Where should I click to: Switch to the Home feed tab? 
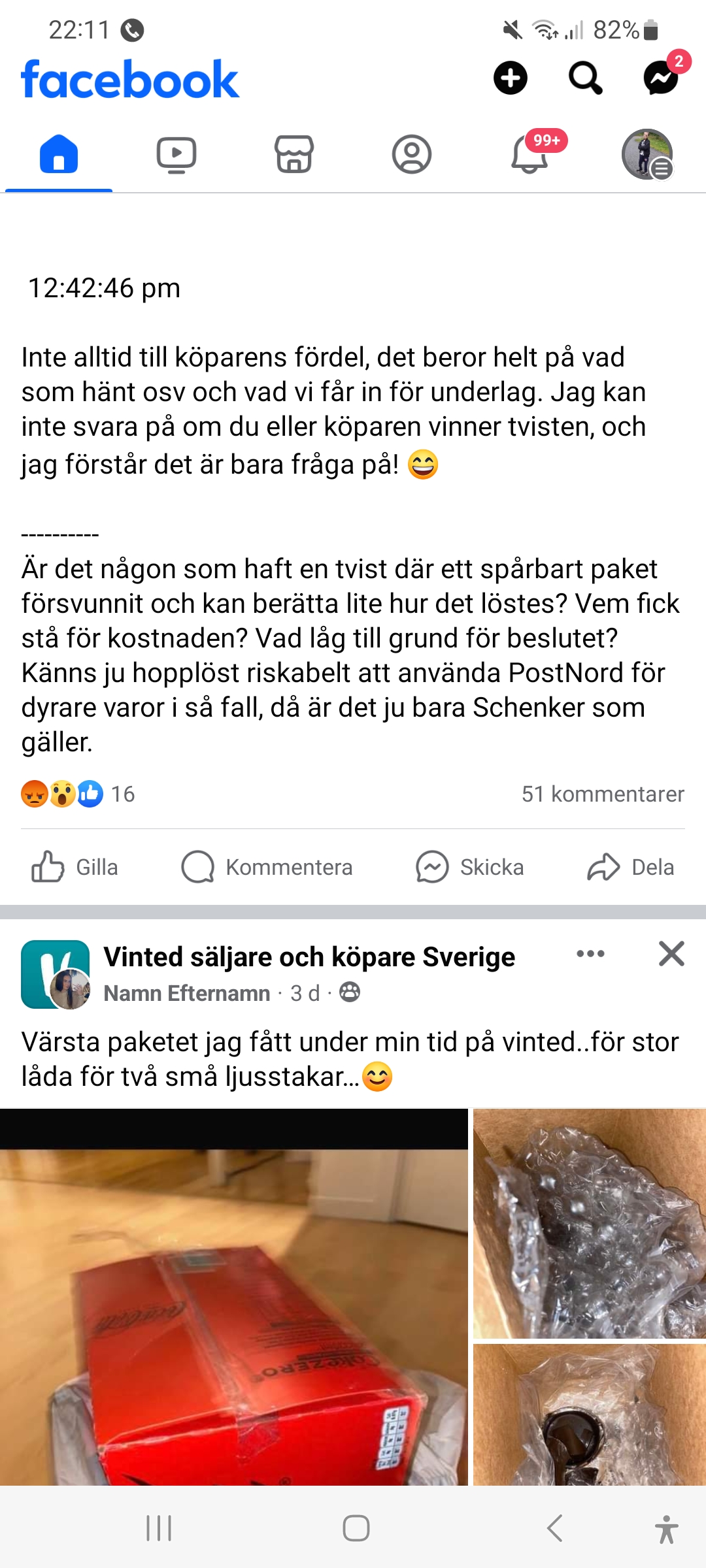[x=59, y=155]
